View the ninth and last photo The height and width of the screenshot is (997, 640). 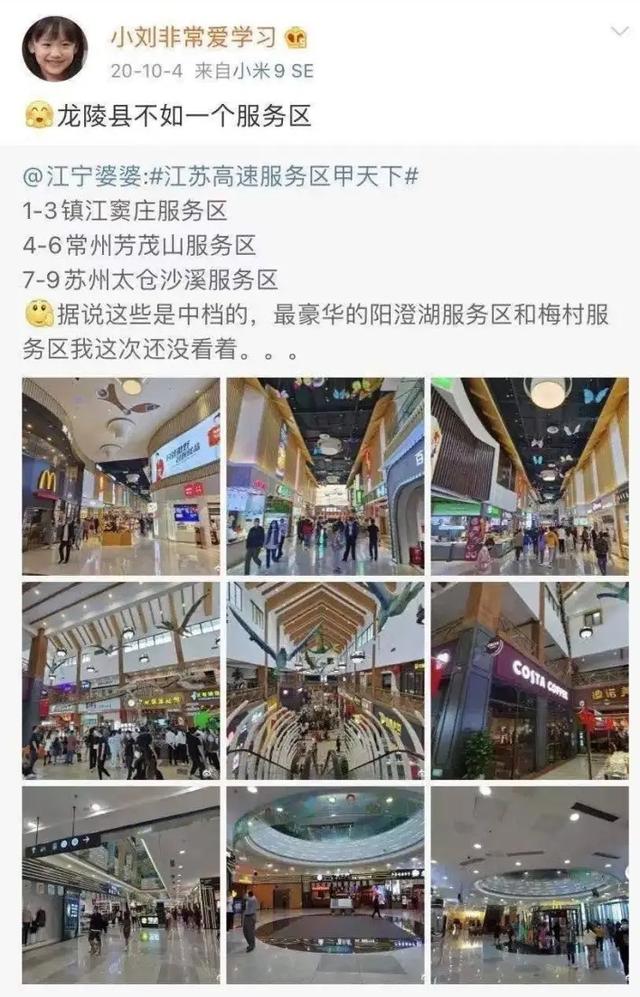tap(529, 885)
